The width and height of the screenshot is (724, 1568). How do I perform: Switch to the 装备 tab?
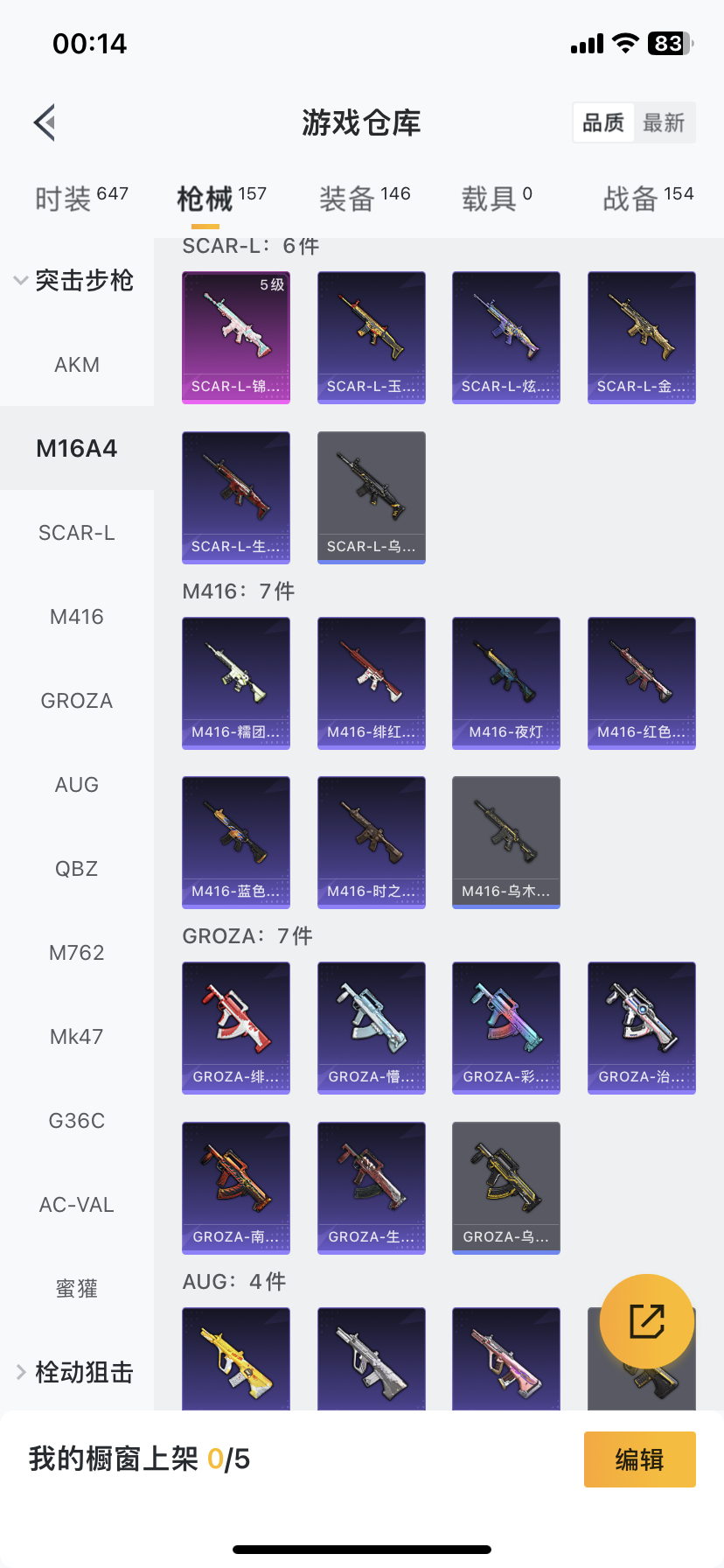[x=364, y=199]
